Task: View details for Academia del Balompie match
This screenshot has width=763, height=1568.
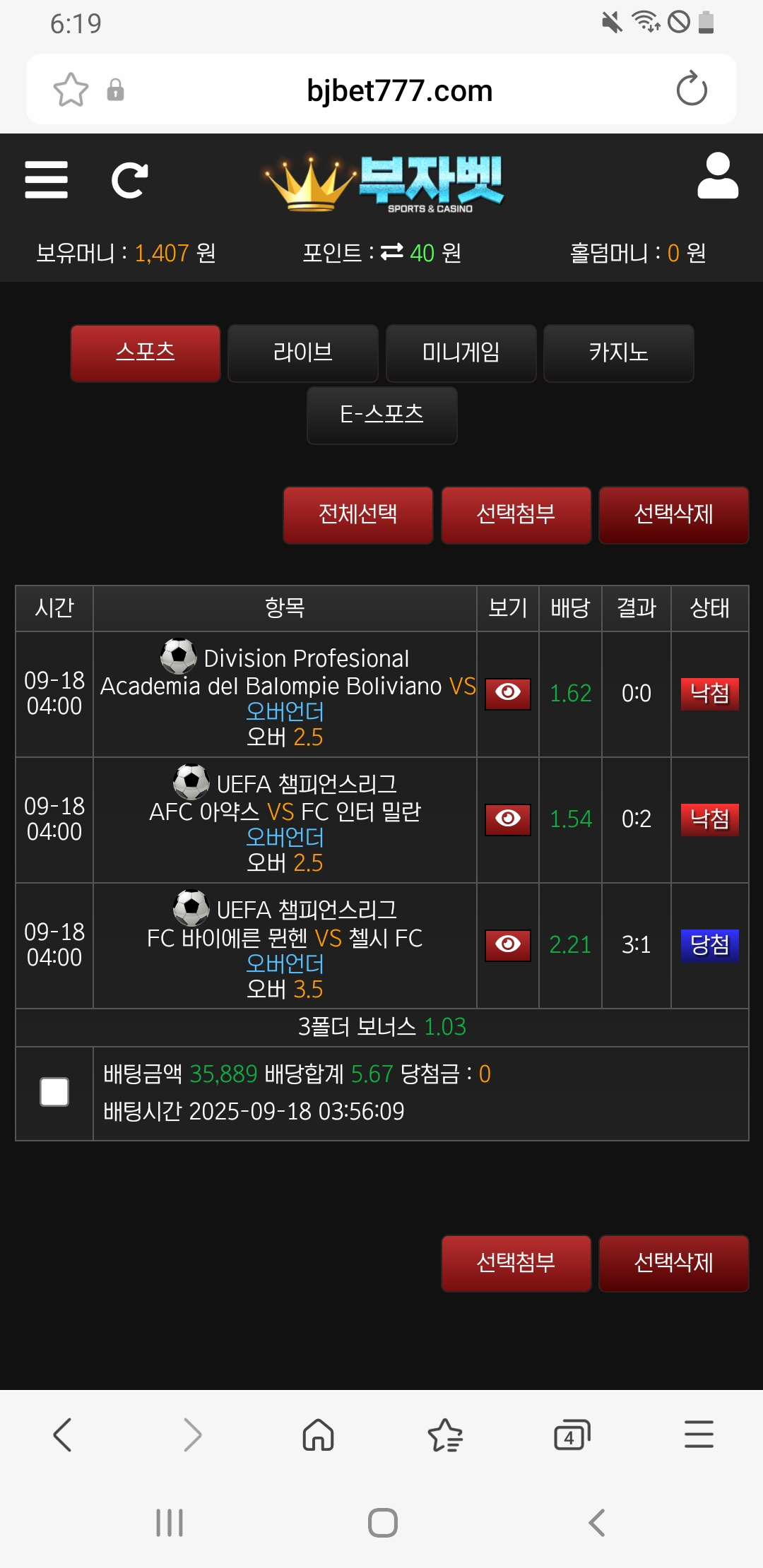Action: [508, 693]
